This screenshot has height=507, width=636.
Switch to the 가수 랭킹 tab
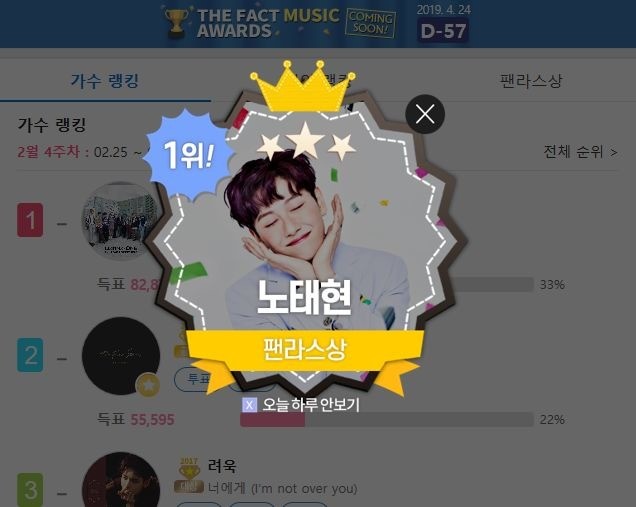(105, 81)
